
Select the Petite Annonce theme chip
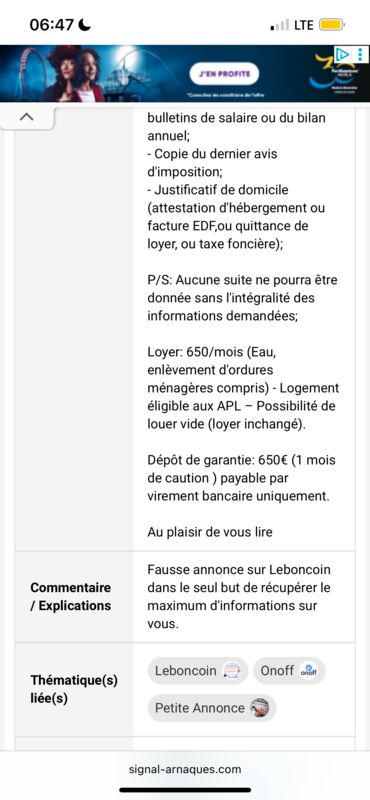(x=212, y=708)
